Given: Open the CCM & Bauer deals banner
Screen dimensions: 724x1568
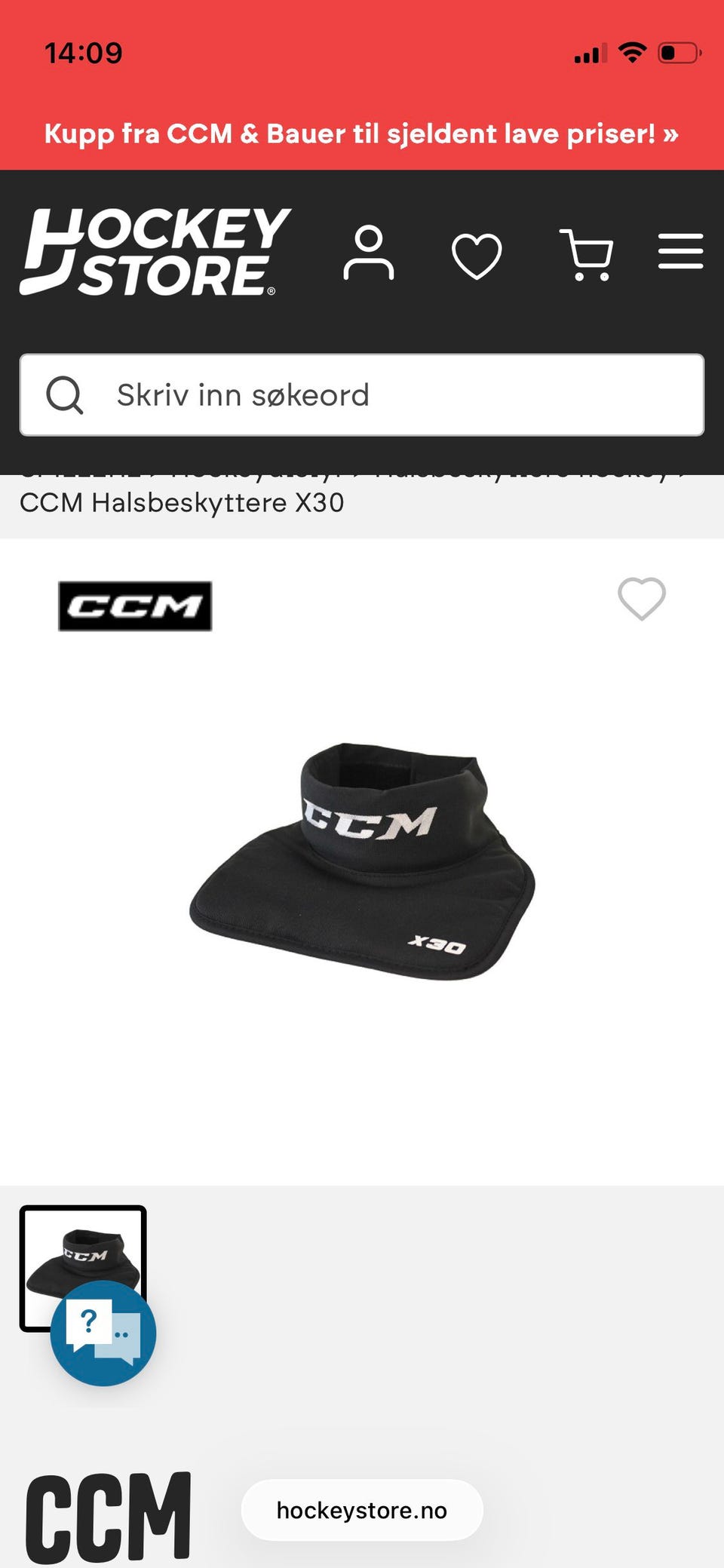Looking at the screenshot, I should click(x=361, y=134).
